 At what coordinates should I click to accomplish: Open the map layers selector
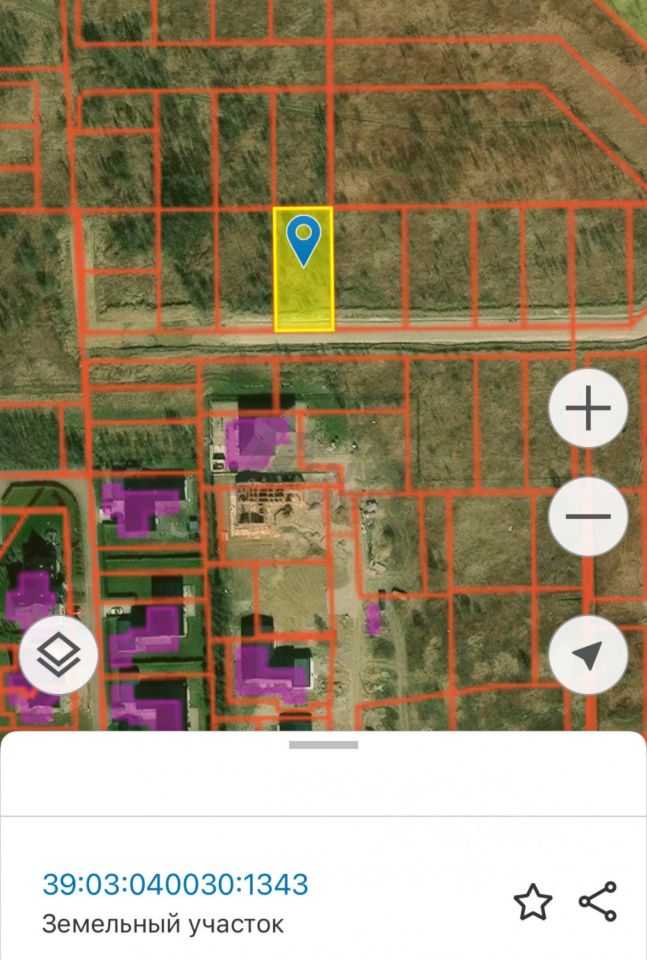point(58,656)
